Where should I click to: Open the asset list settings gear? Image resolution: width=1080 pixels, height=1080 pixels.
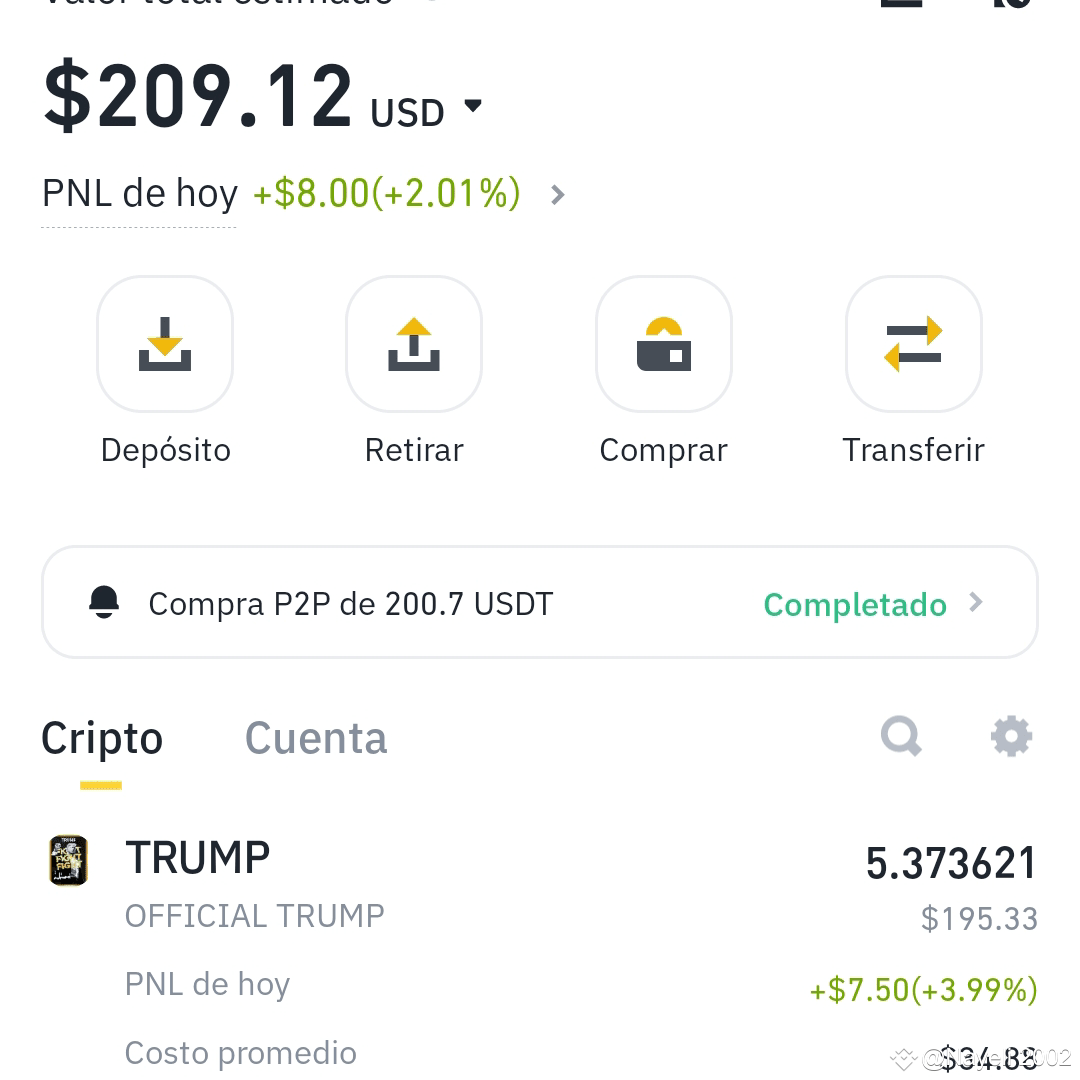pos(1011,736)
